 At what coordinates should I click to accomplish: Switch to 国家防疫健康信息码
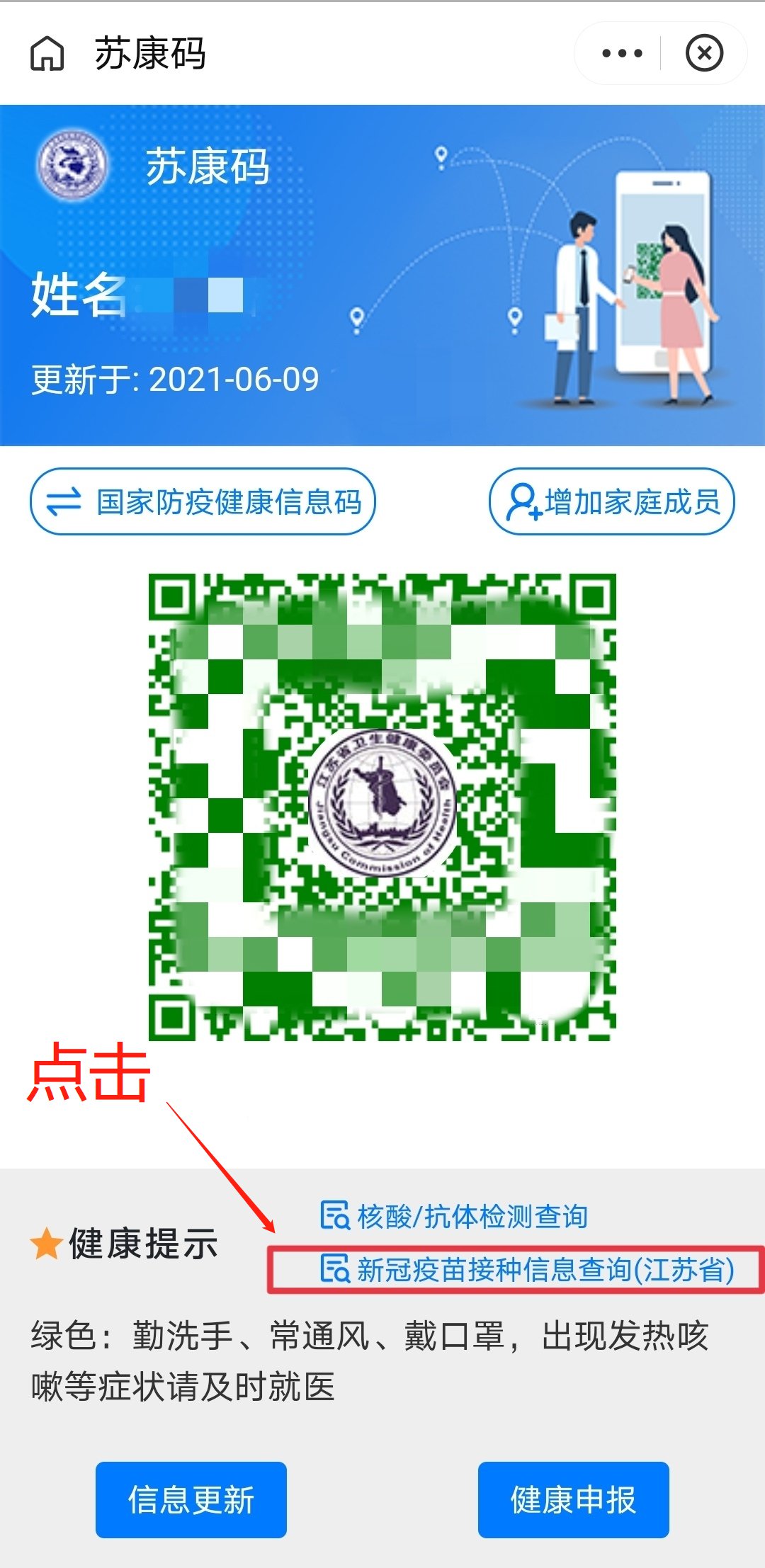[x=203, y=502]
